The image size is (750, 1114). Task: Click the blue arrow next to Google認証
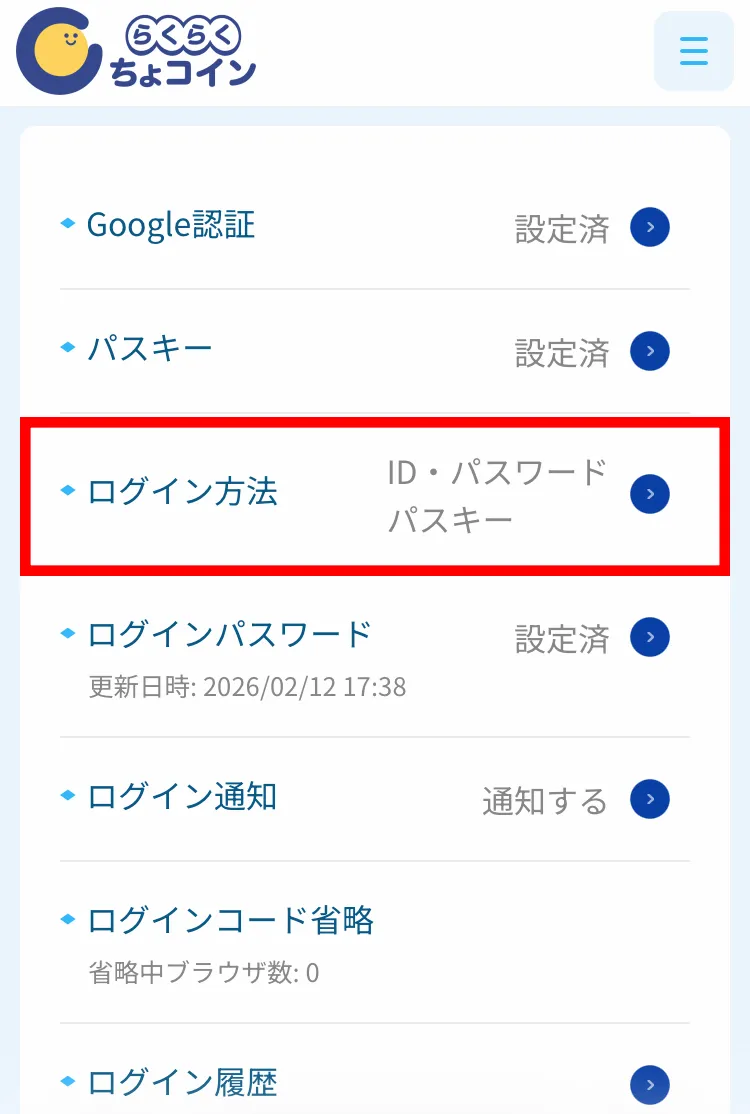click(649, 228)
